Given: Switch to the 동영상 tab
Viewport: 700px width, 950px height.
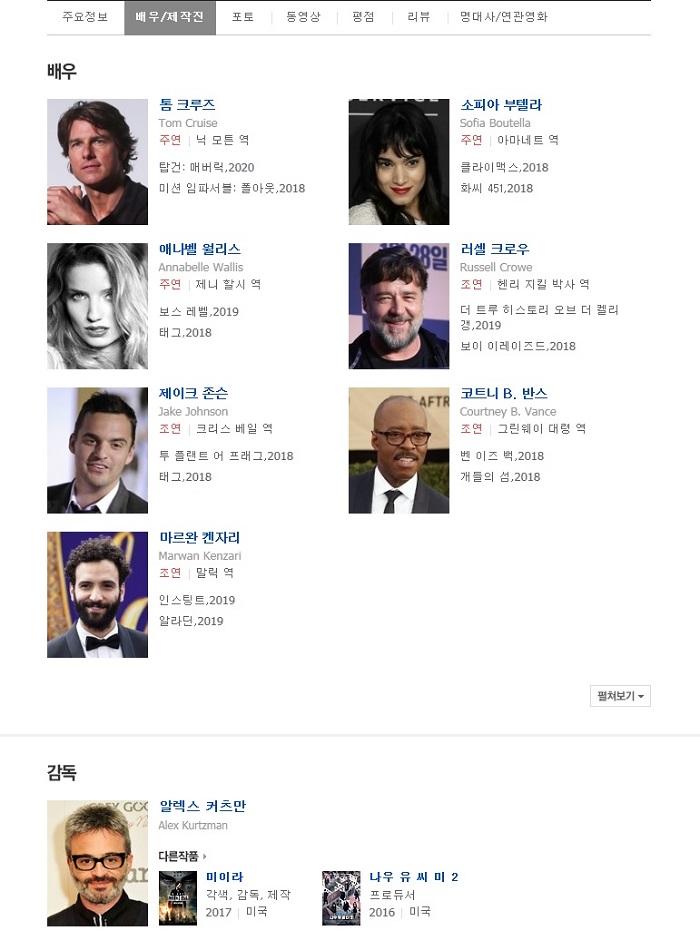Looking at the screenshot, I should (x=303, y=17).
